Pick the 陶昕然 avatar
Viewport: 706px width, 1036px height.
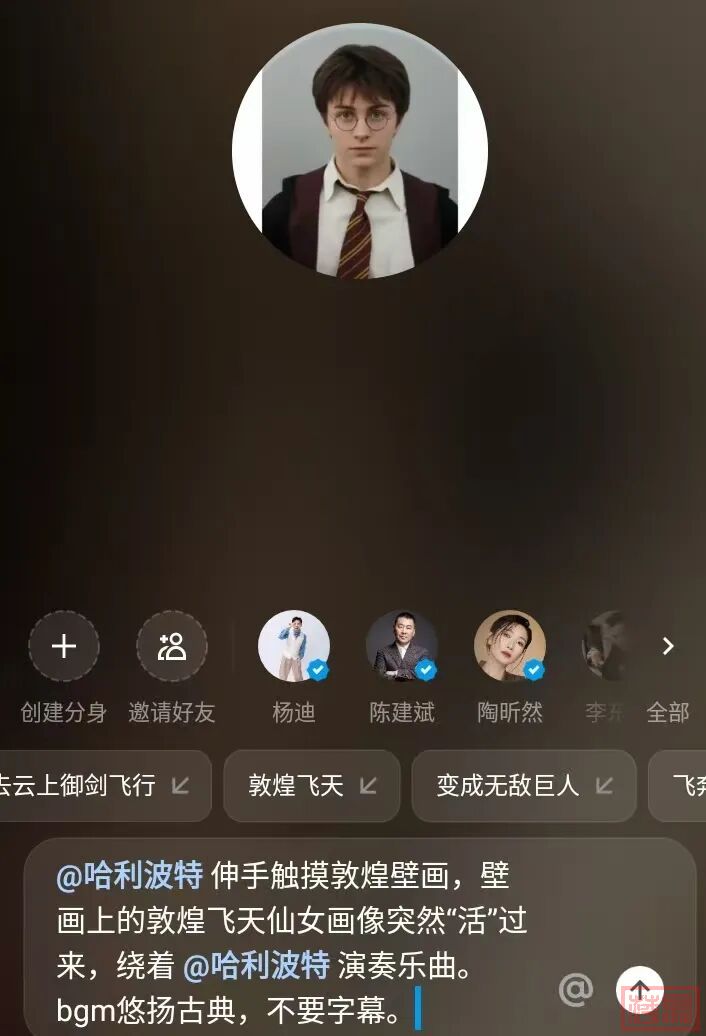click(510, 647)
